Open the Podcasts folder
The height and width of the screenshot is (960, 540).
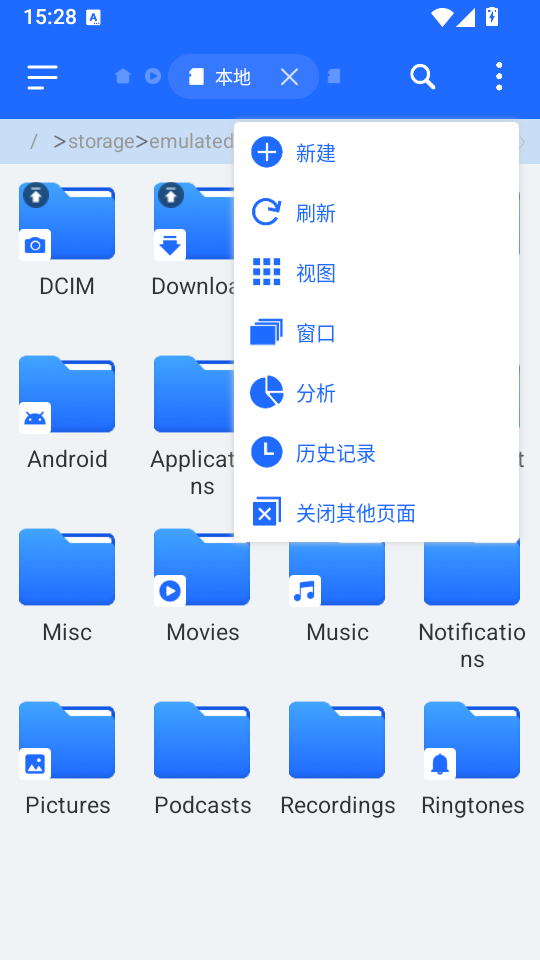pos(202,758)
